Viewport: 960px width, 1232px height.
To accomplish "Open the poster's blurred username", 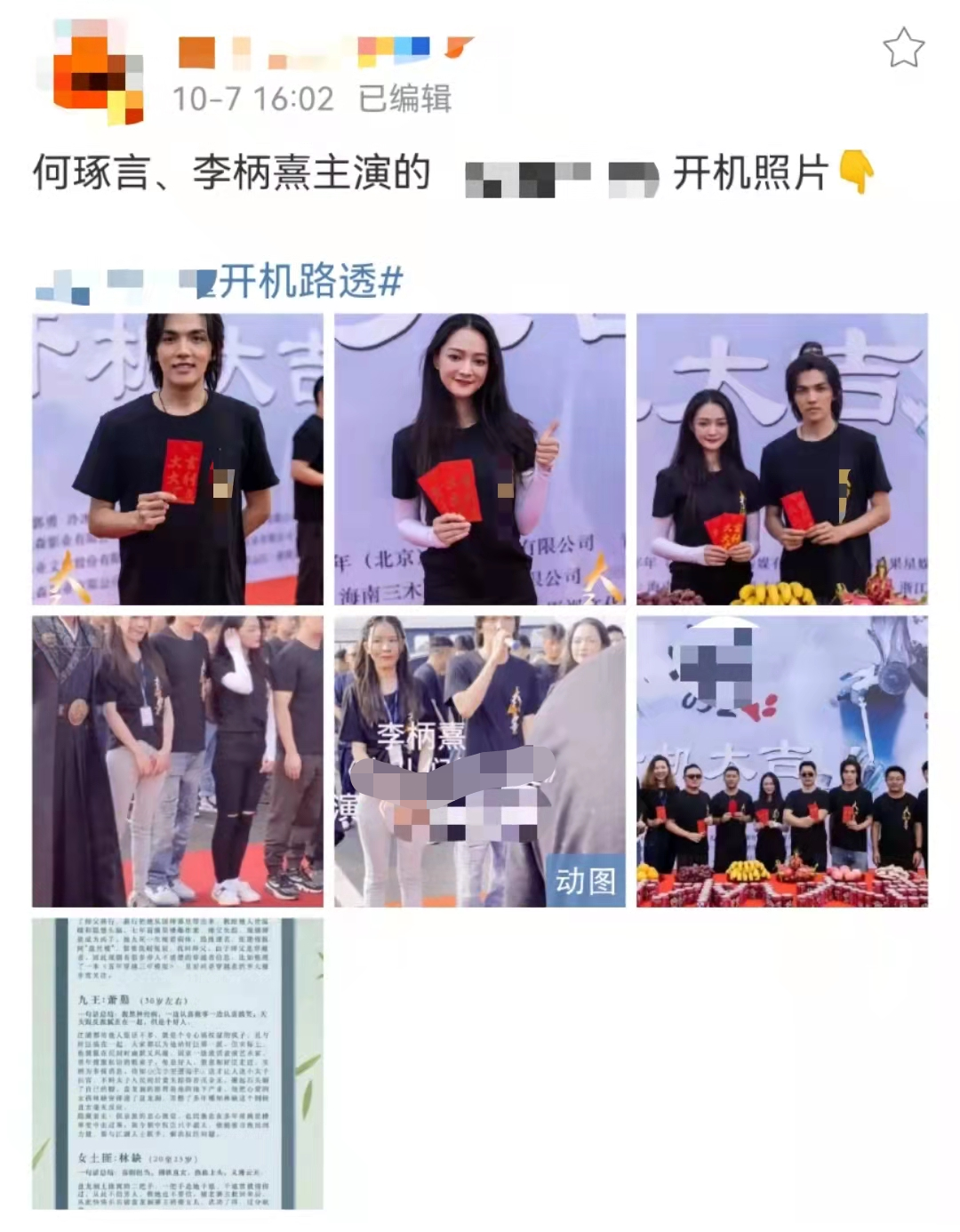I will click(324, 51).
